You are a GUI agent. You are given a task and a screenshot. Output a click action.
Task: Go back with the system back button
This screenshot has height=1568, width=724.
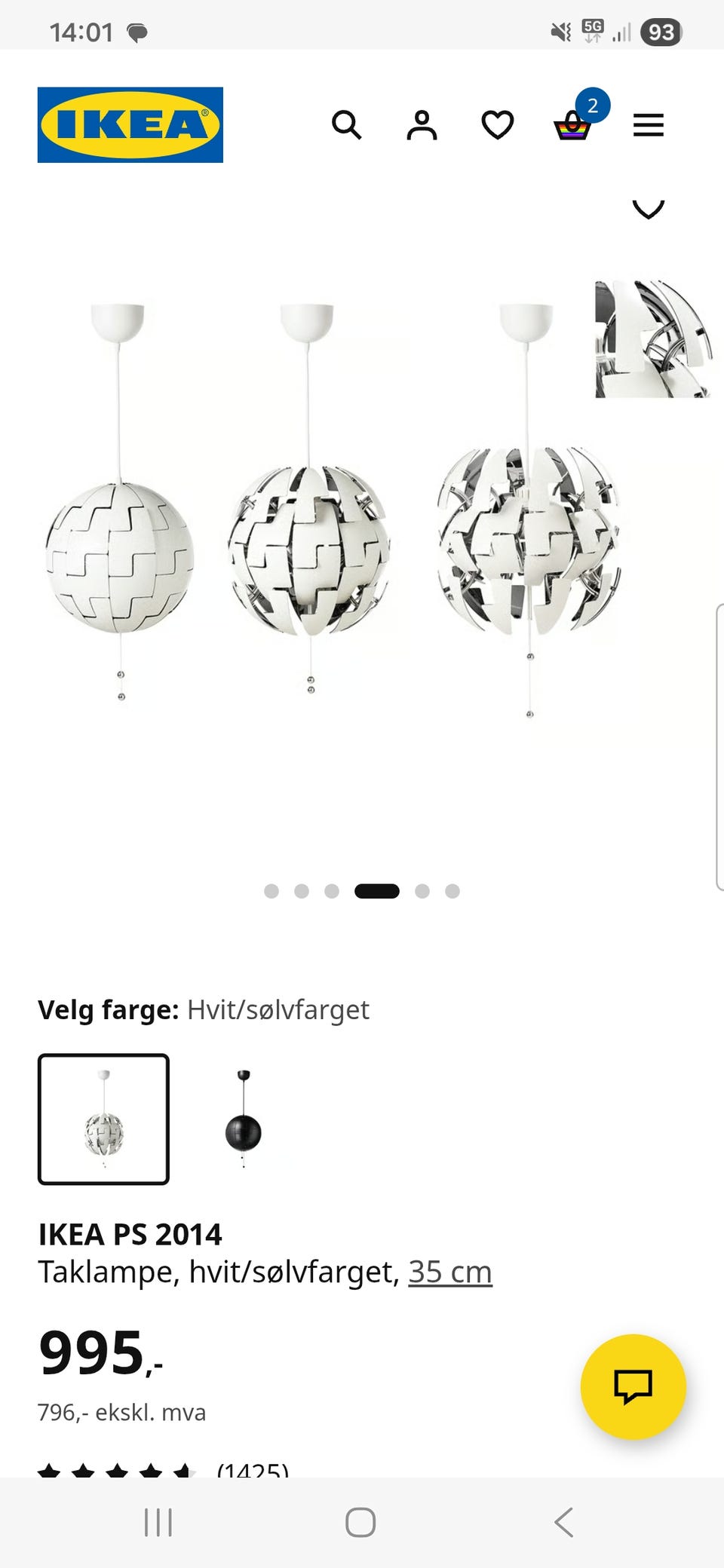563,1522
